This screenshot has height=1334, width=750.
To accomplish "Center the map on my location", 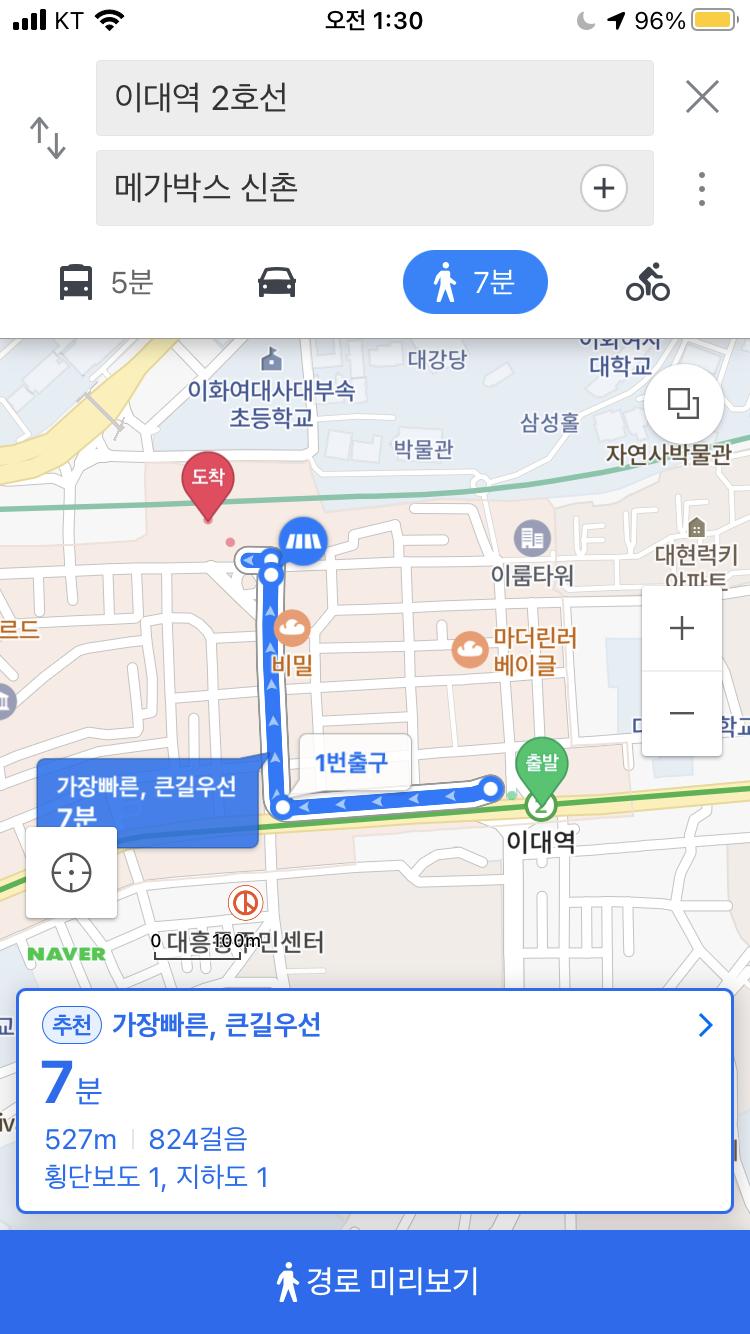I will 71,873.
